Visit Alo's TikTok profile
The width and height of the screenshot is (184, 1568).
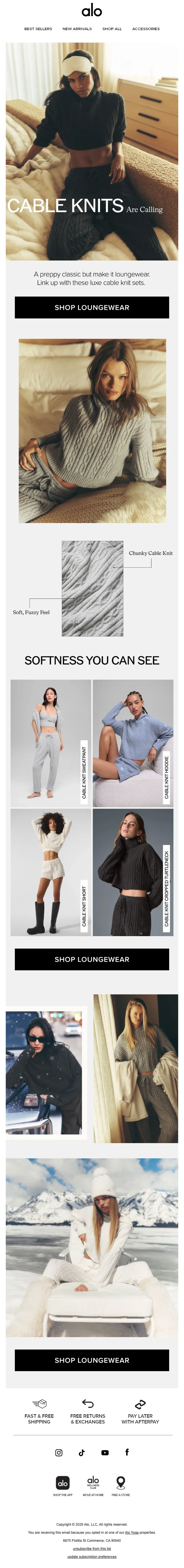[x=82, y=1452]
